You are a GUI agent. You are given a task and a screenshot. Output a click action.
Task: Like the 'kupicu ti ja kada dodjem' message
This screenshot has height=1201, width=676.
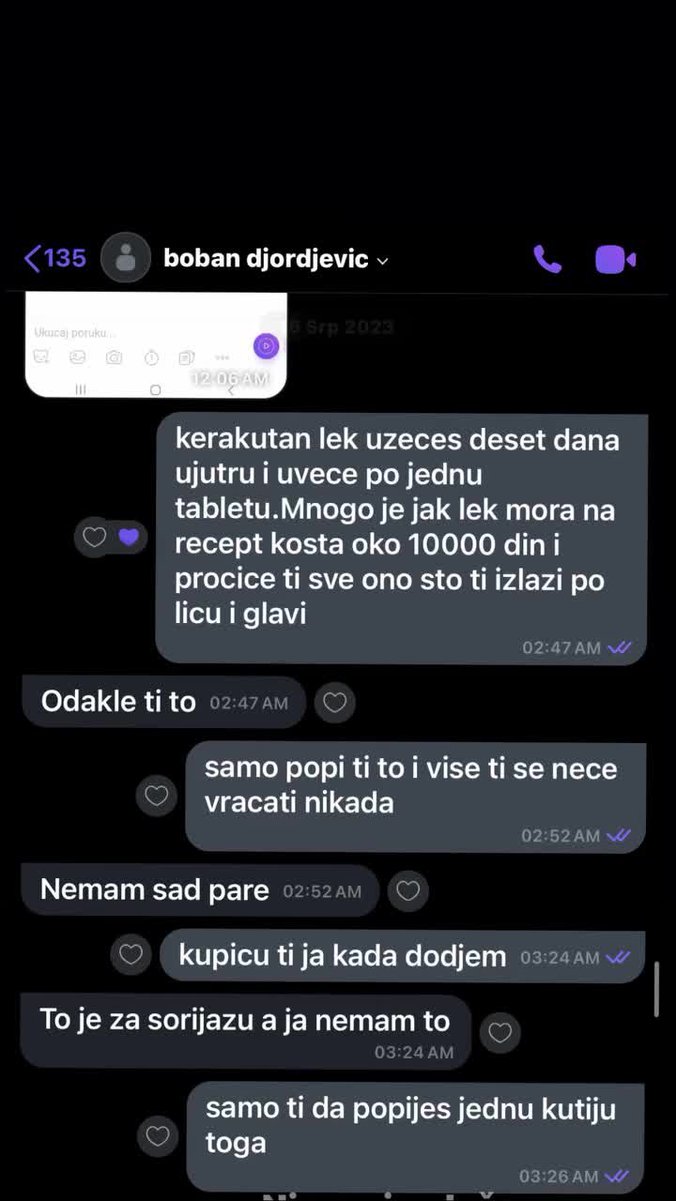(131, 955)
